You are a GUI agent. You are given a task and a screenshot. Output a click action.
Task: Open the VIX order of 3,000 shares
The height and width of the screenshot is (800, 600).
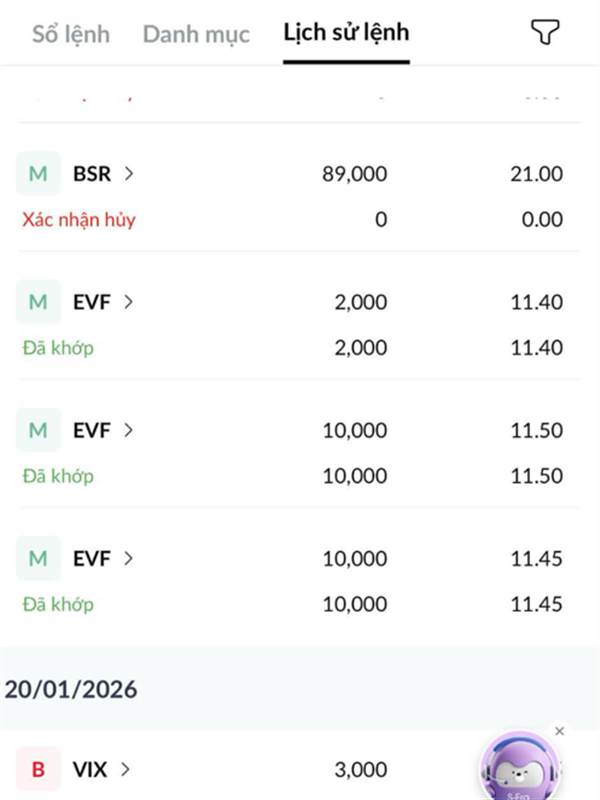click(x=102, y=770)
